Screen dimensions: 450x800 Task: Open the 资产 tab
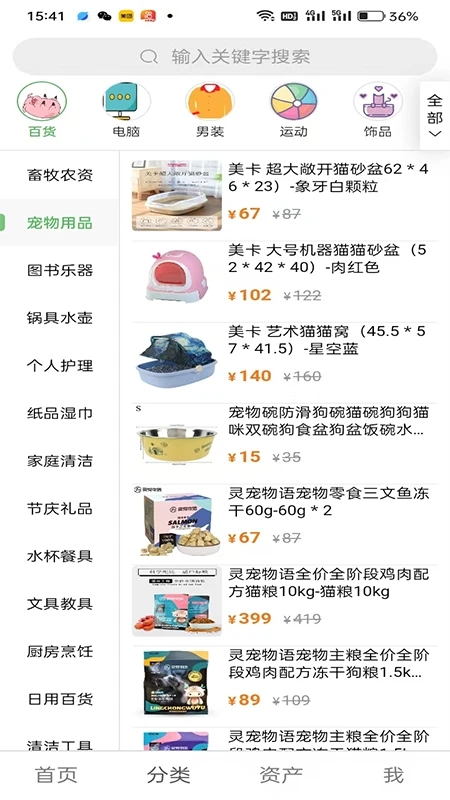[281, 775]
